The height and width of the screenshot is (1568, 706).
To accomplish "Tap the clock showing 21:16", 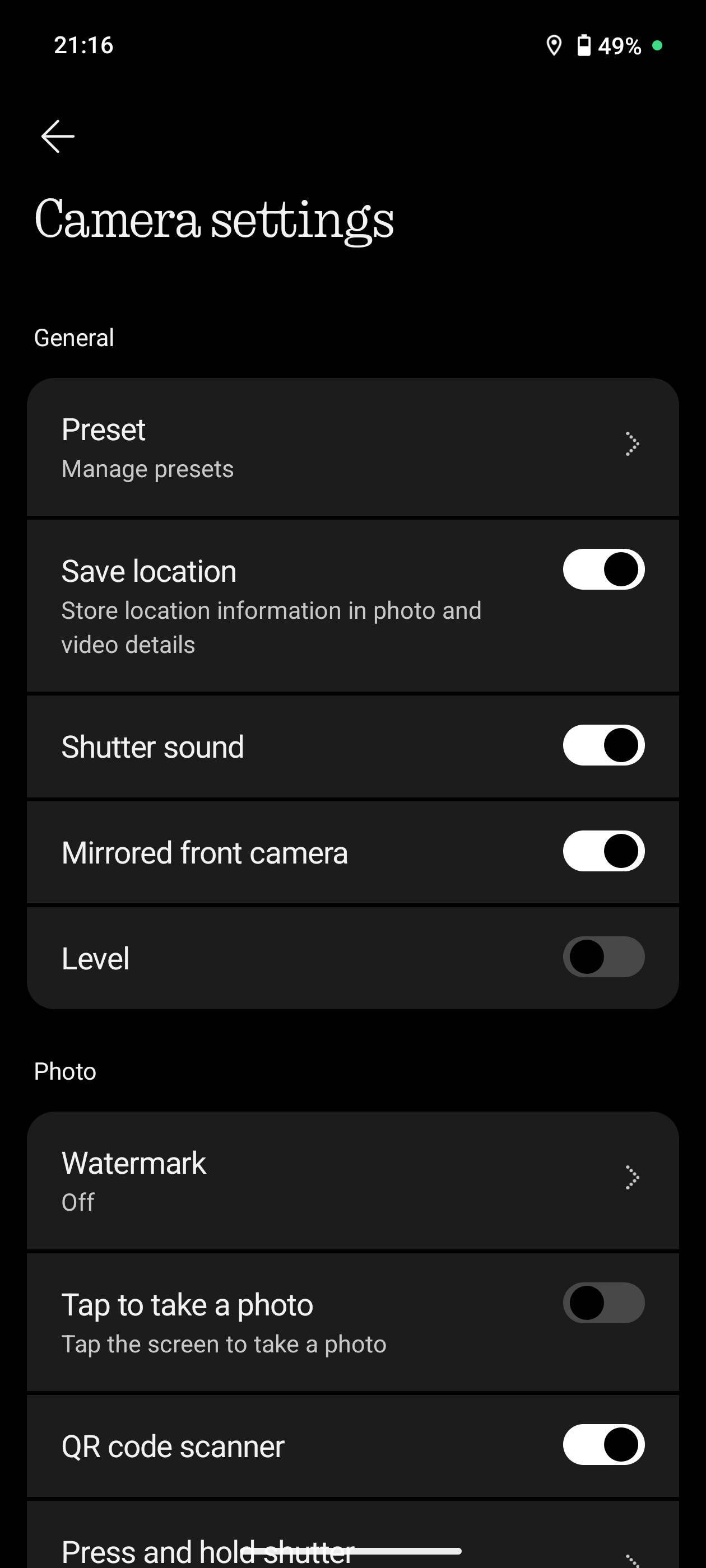I will tap(83, 44).
